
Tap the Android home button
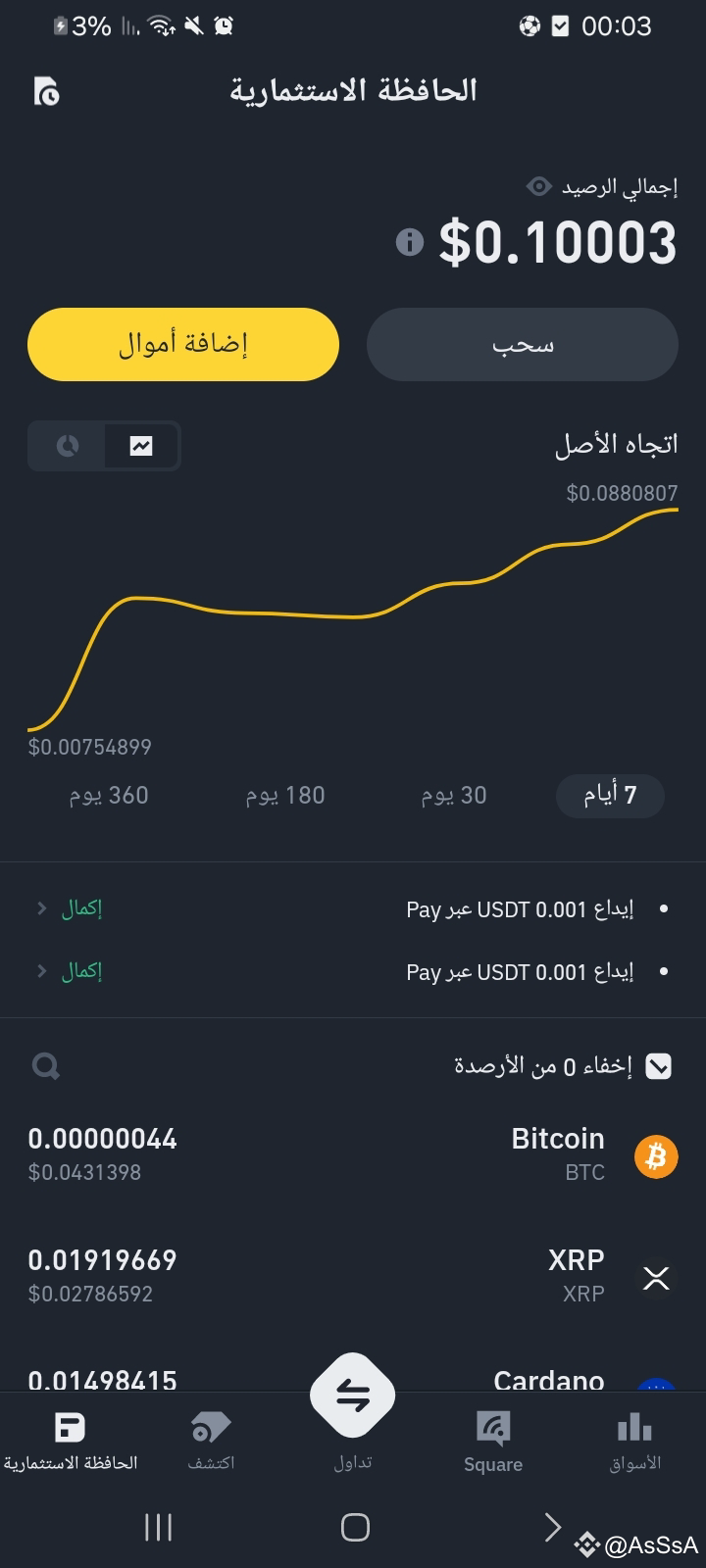click(x=354, y=1526)
